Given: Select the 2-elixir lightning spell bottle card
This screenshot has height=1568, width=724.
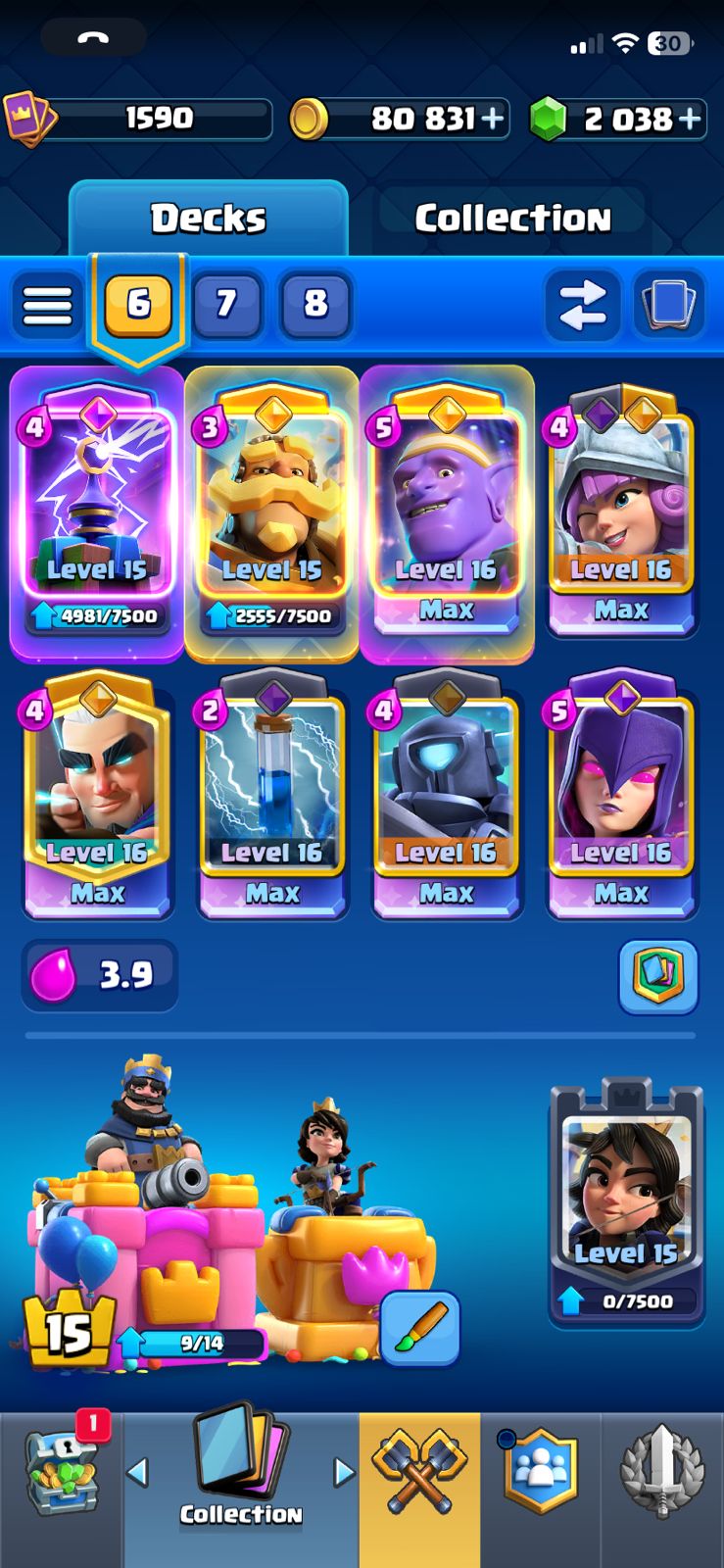Looking at the screenshot, I should pyautogui.click(x=272, y=796).
